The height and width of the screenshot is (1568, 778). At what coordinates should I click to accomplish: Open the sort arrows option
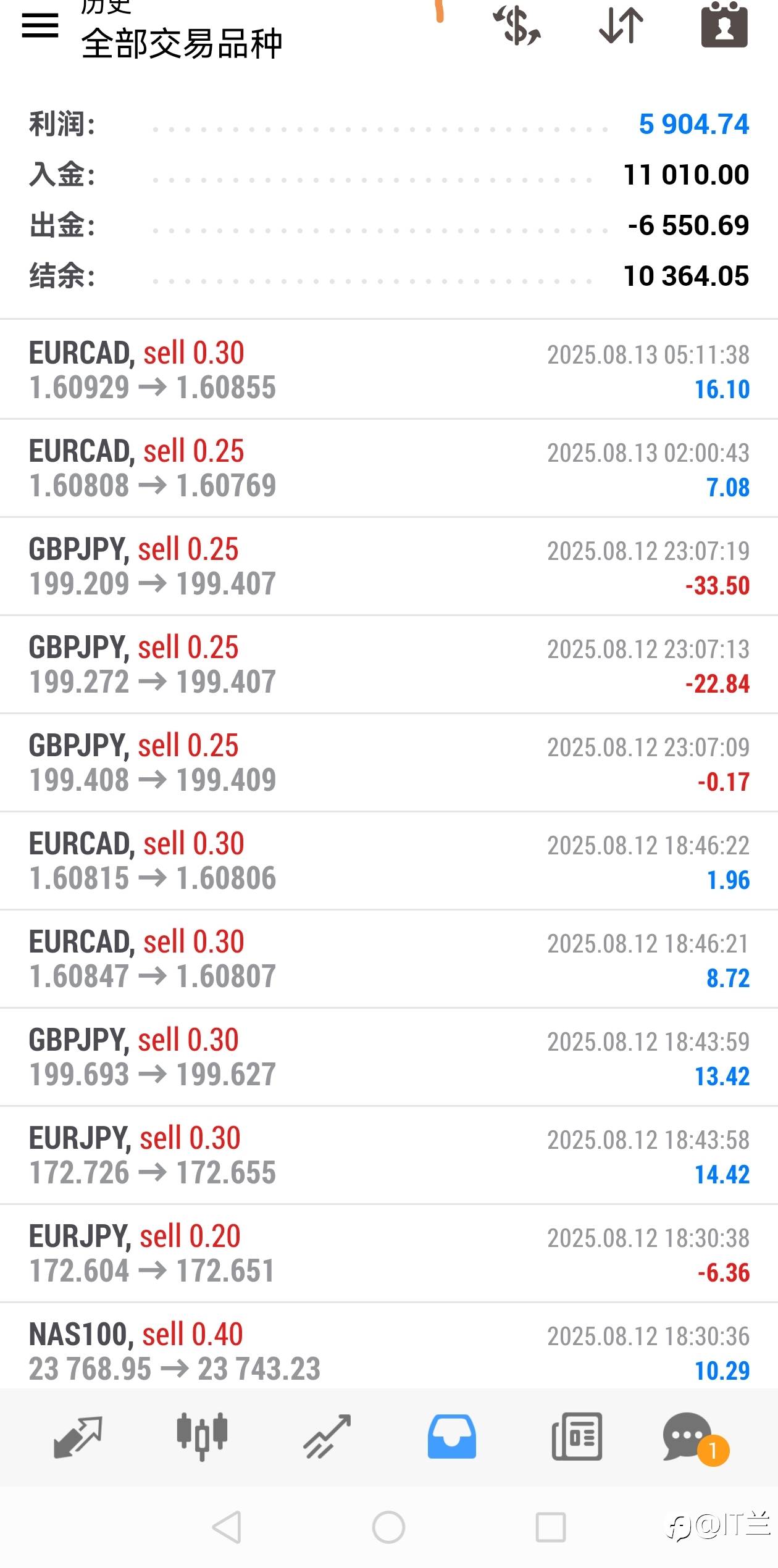621,25
